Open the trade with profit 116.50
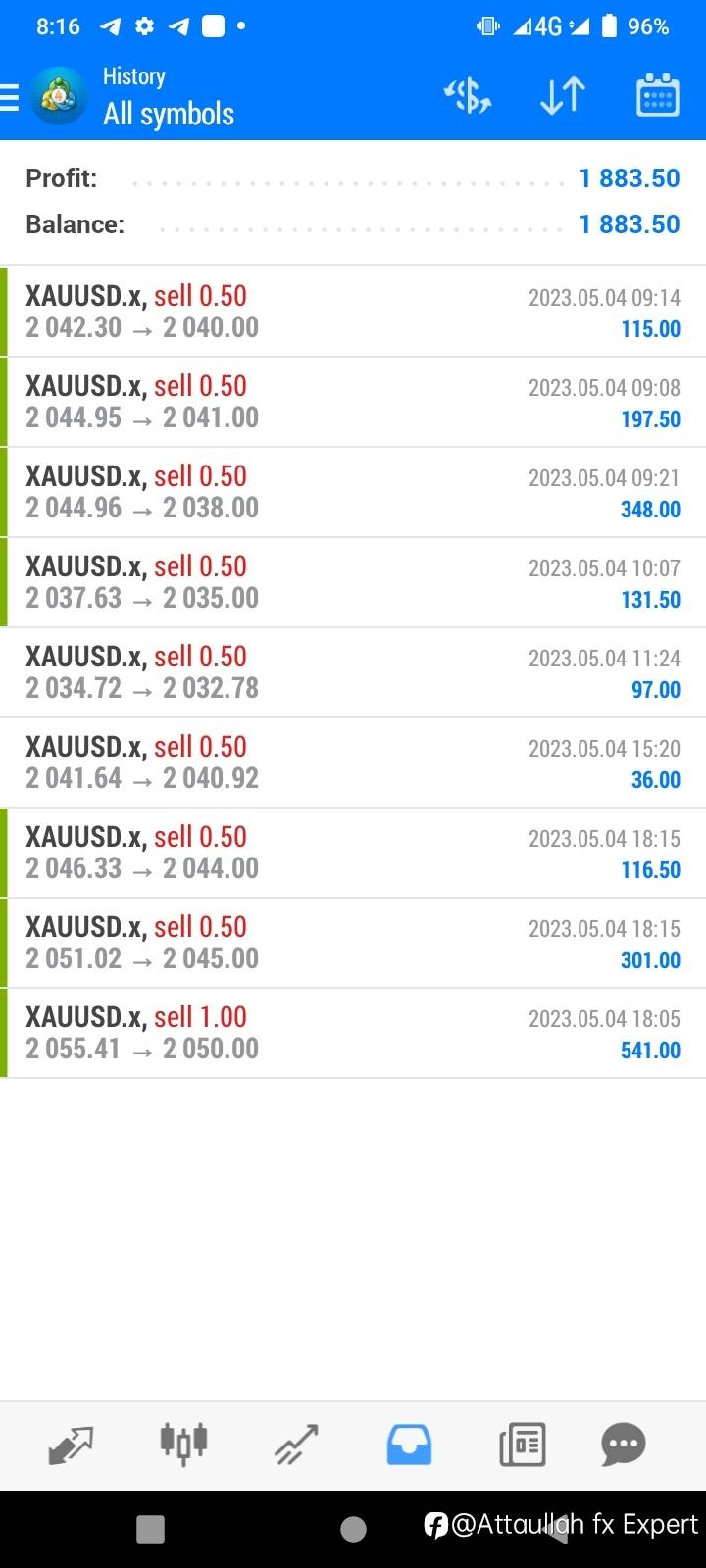Screen dimensions: 706x1568 353,853
